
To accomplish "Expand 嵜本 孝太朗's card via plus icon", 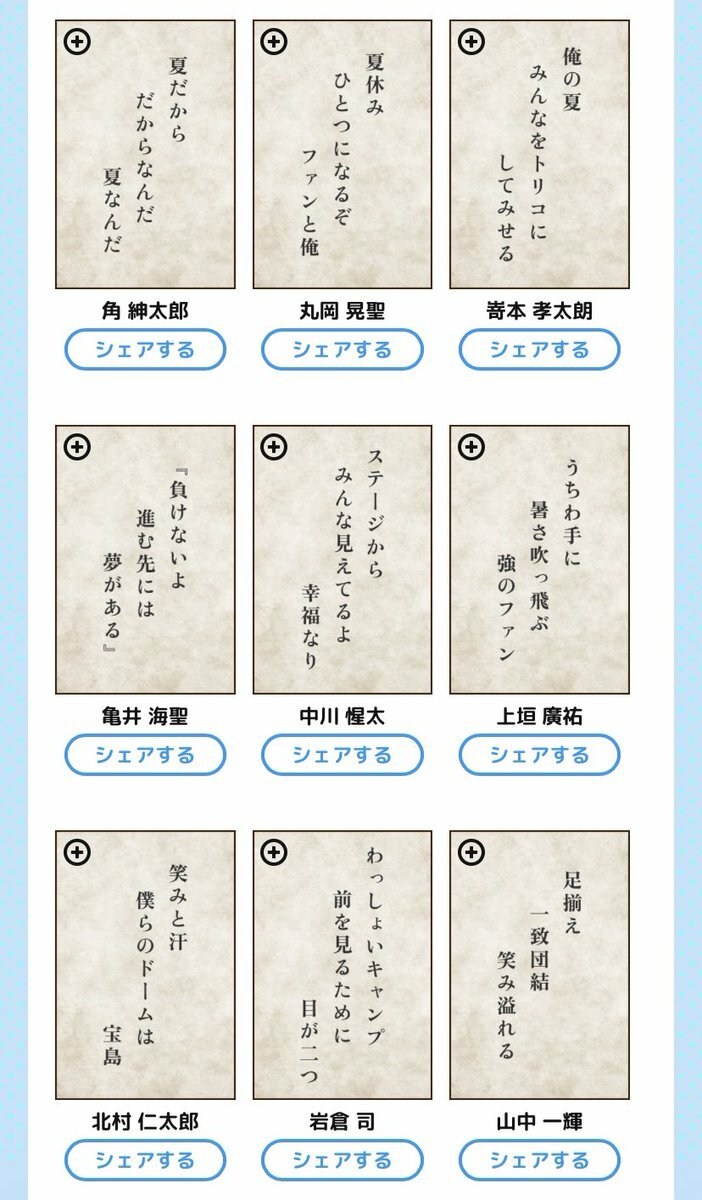I will click(x=471, y=42).
